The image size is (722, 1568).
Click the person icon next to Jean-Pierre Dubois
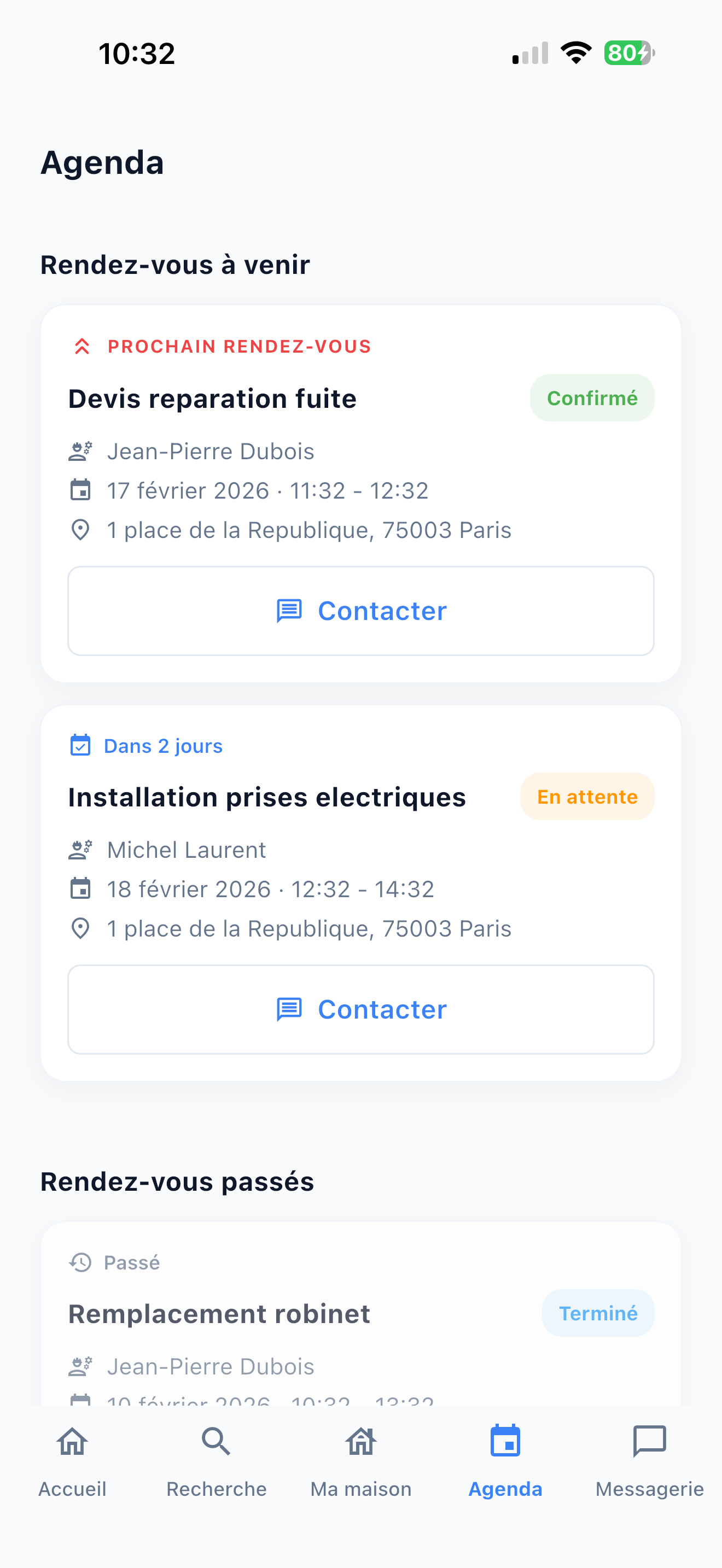(x=80, y=451)
